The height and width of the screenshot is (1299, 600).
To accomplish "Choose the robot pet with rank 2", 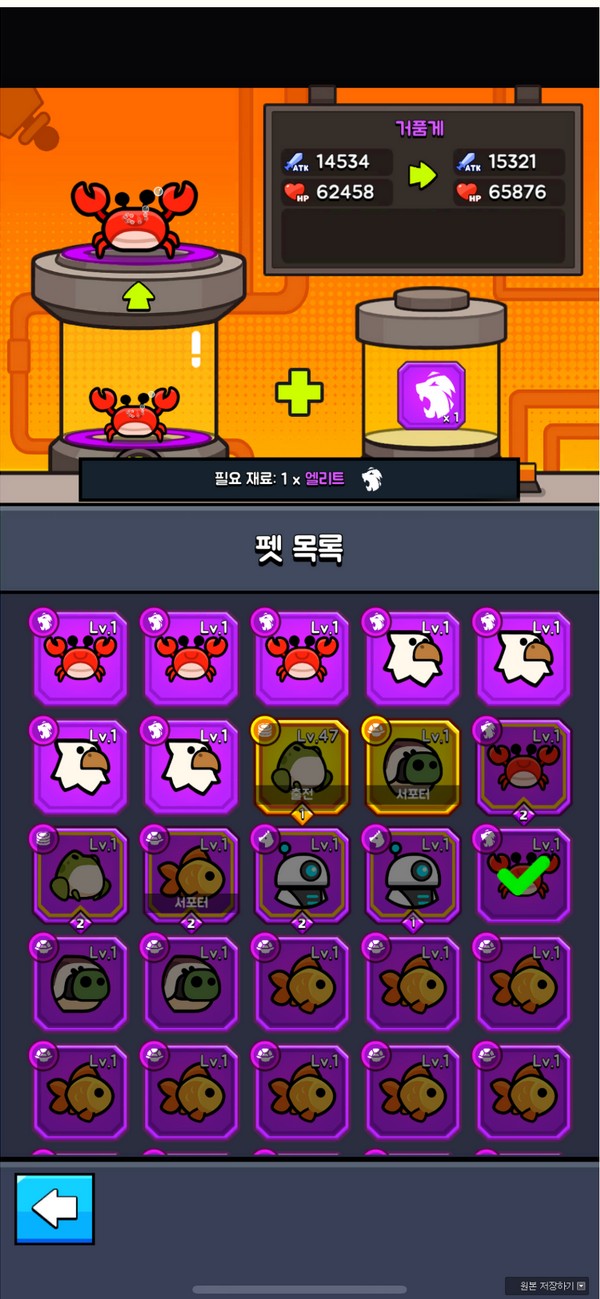I will coord(302,874).
